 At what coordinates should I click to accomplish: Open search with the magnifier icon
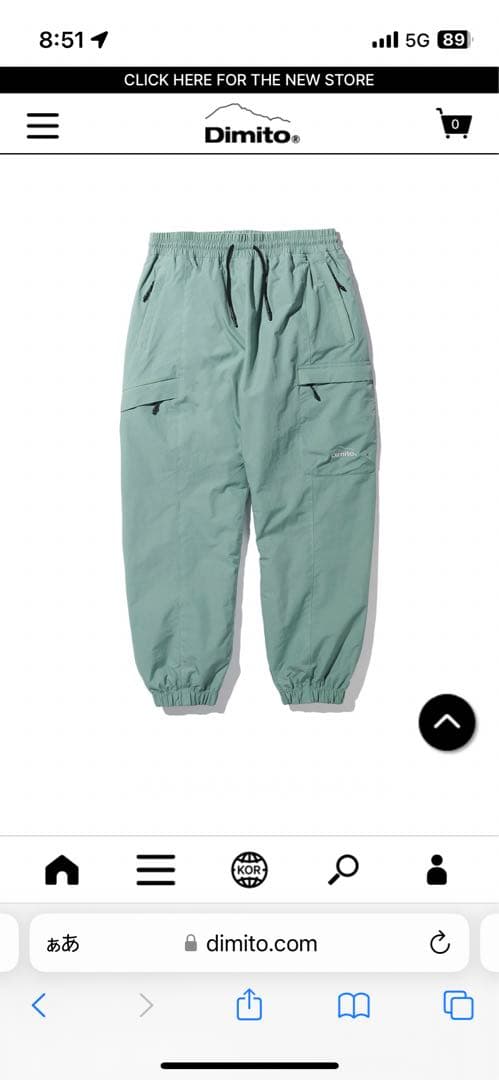[343, 870]
